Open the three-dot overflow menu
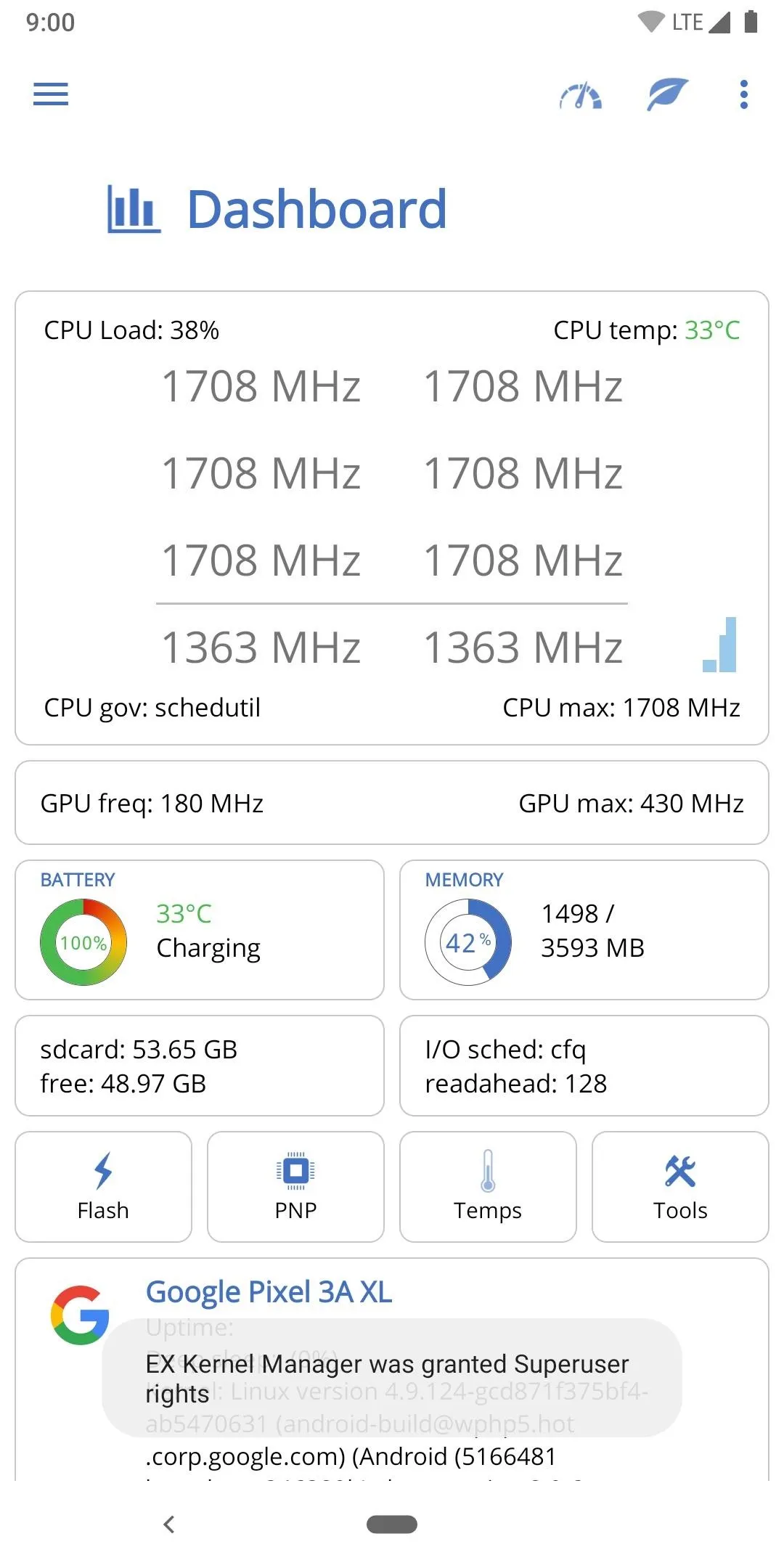This screenshot has width=784, height=1568. [x=743, y=94]
